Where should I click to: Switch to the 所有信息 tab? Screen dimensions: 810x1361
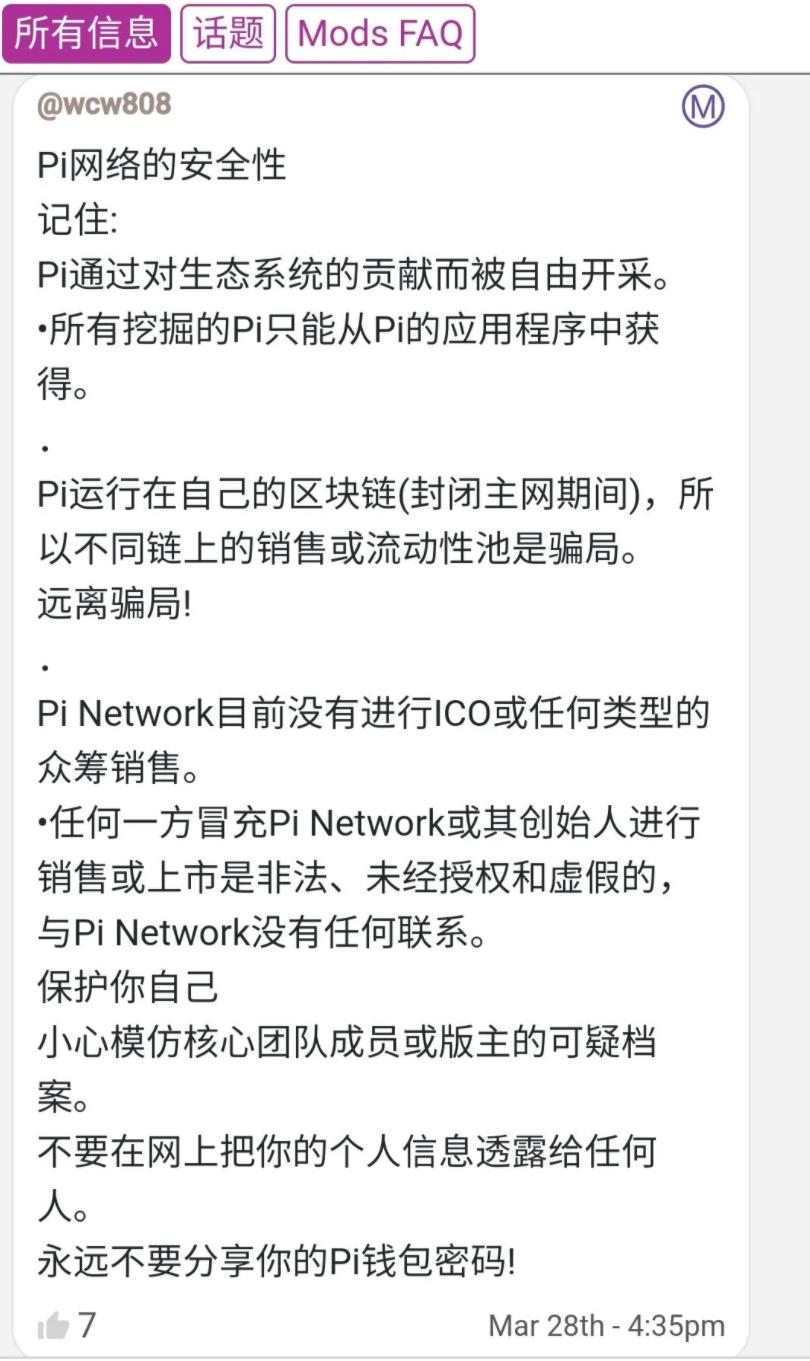pos(86,33)
